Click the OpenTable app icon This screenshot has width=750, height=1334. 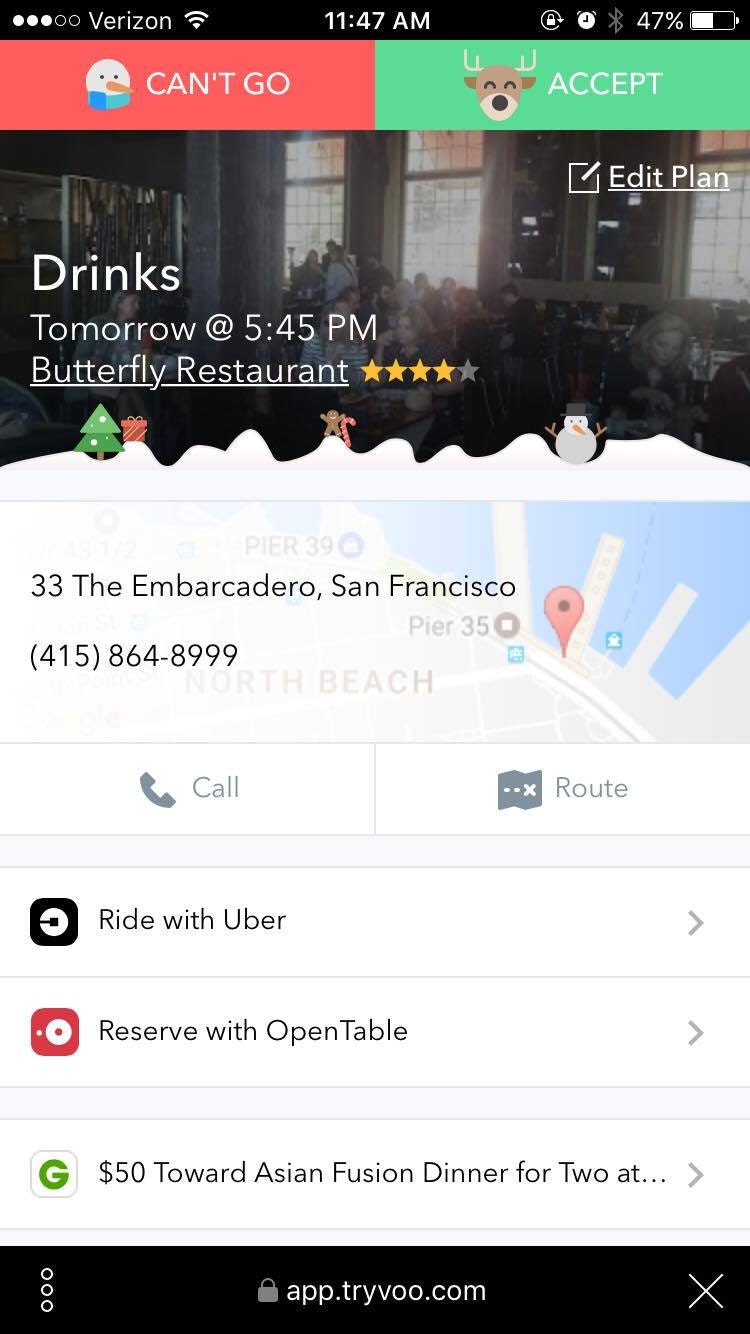[54, 1031]
